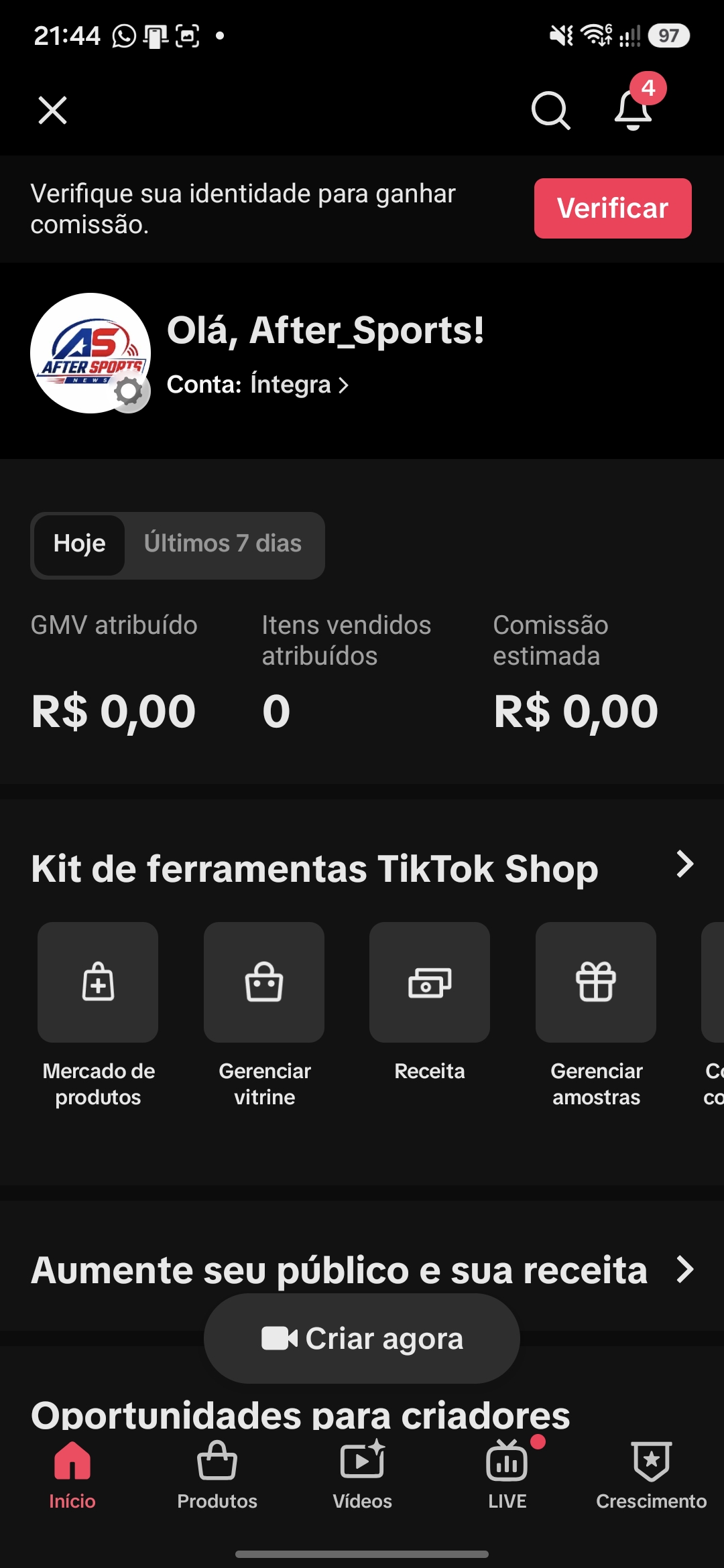Viewport: 724px width, 1568px height.
Task: Switch to the Crescimento tab
Action: (652, 1475)
